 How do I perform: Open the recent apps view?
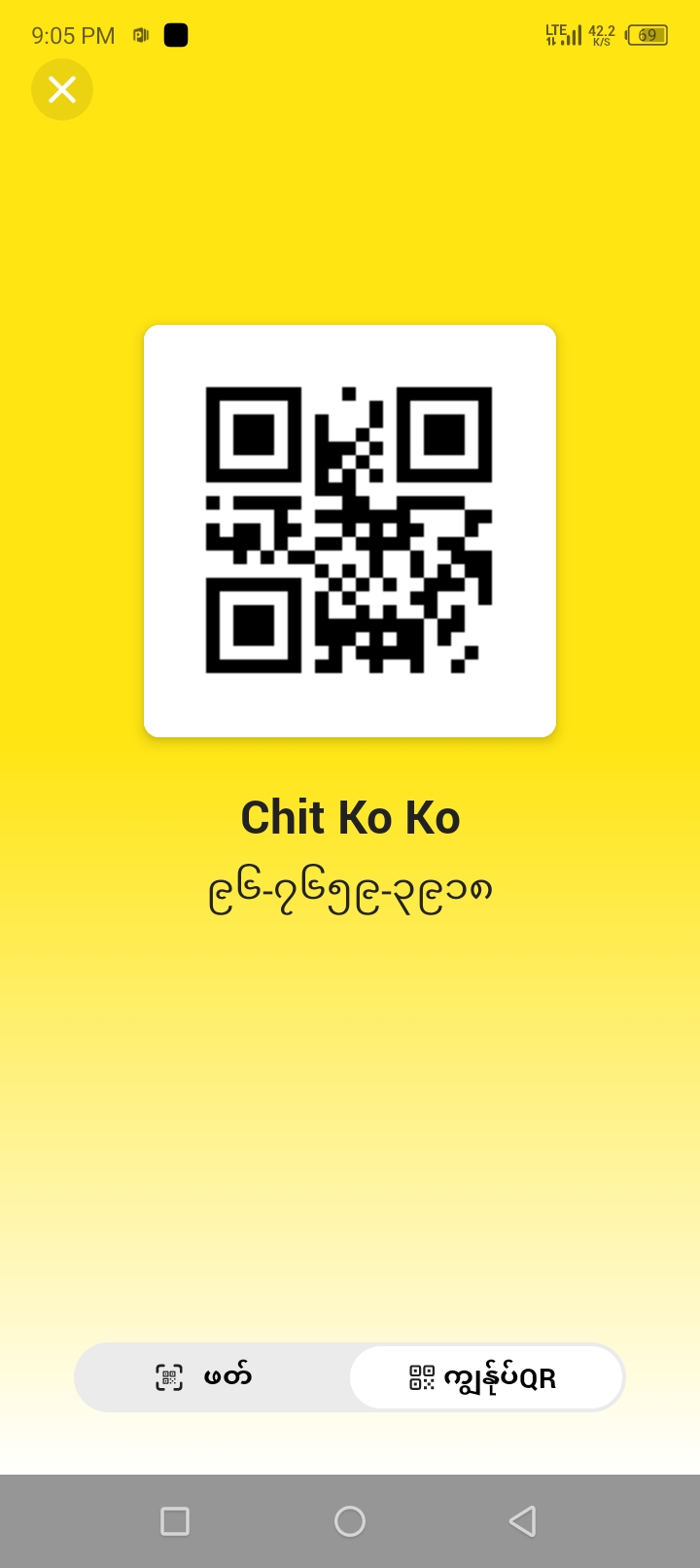point(175,1520)
